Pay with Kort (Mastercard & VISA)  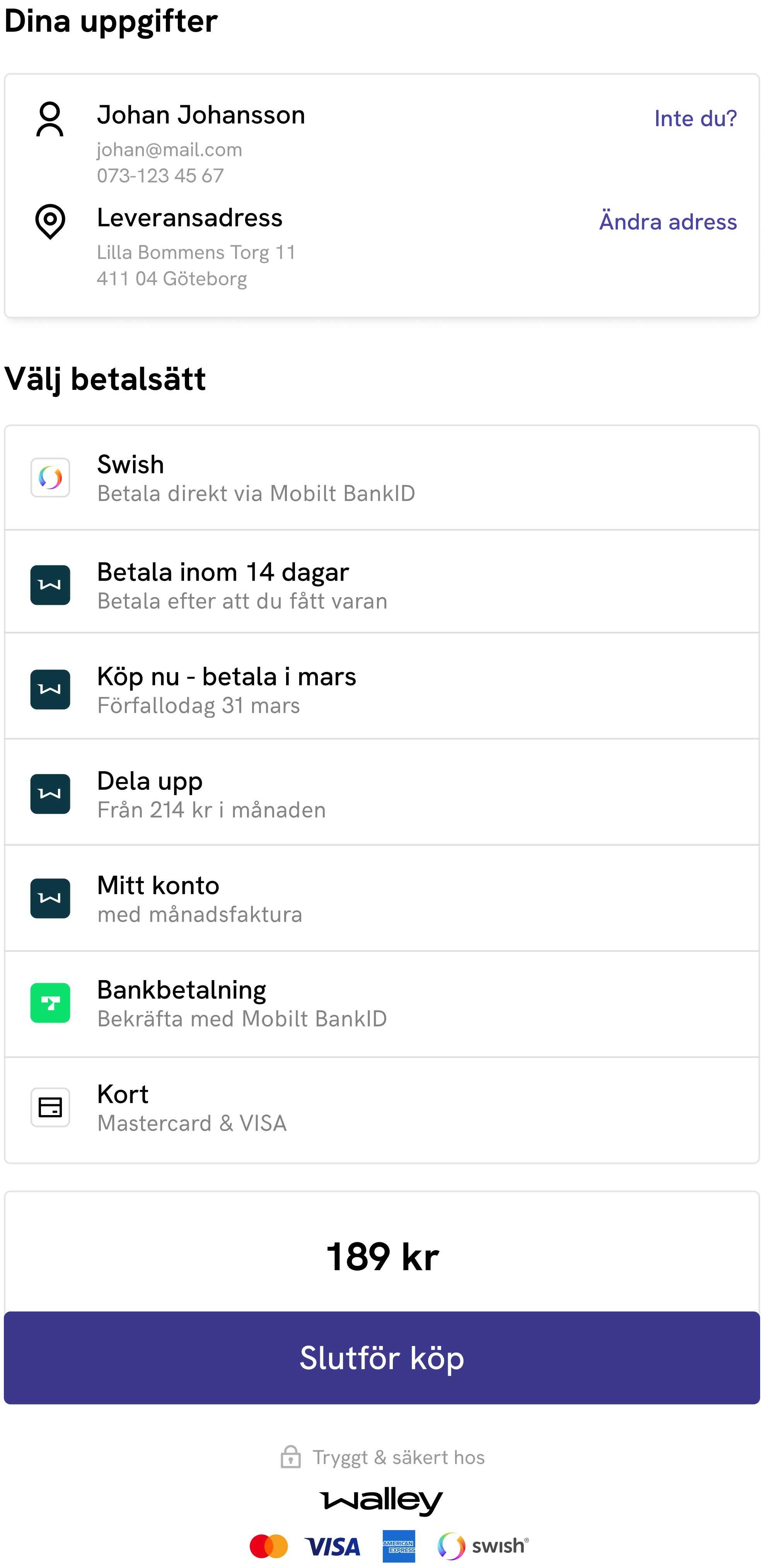click(x=382, y=1109)
